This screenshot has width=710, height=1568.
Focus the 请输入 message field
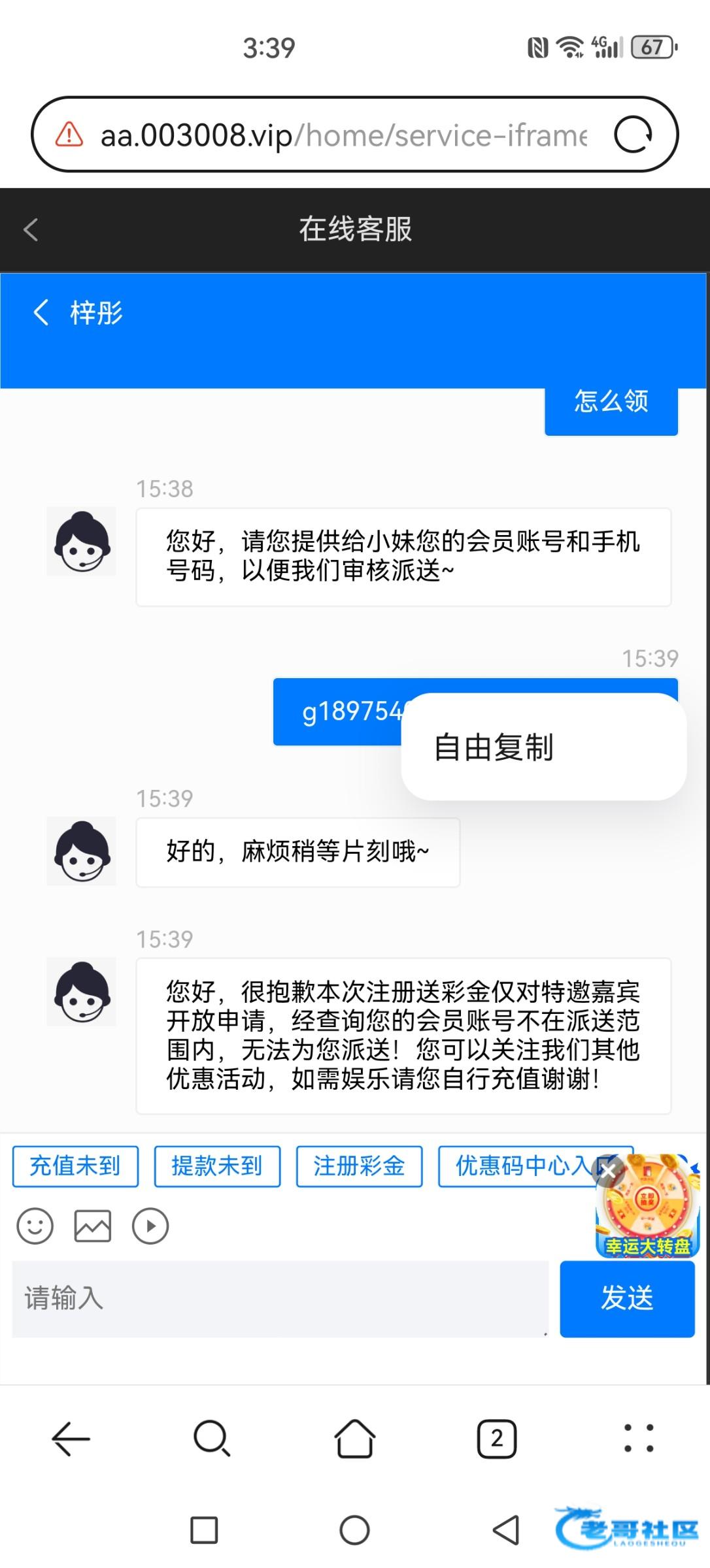[x=280, y=1298]
